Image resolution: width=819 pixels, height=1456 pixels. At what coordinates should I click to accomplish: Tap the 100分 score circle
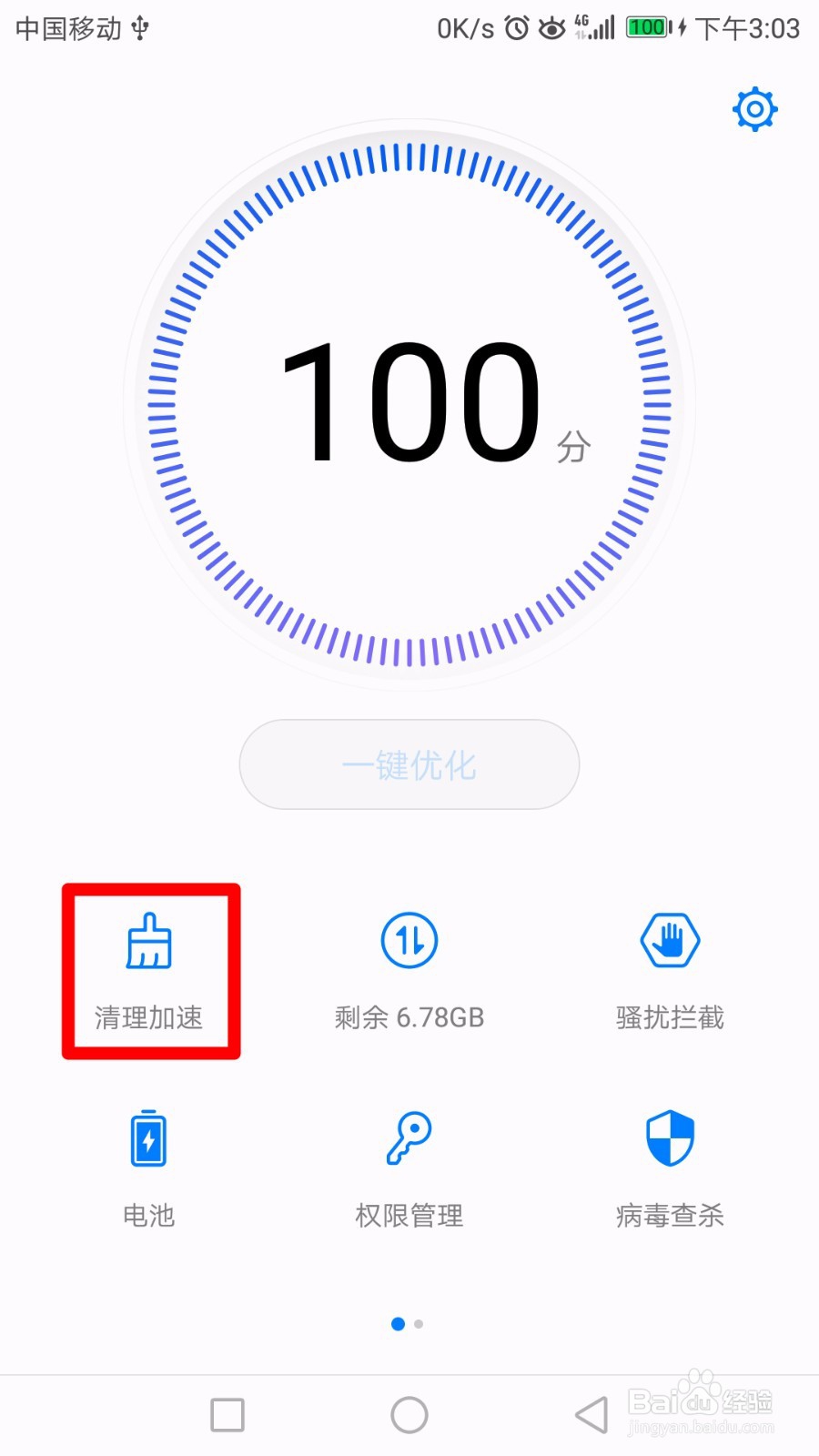(x=409, y=405)
